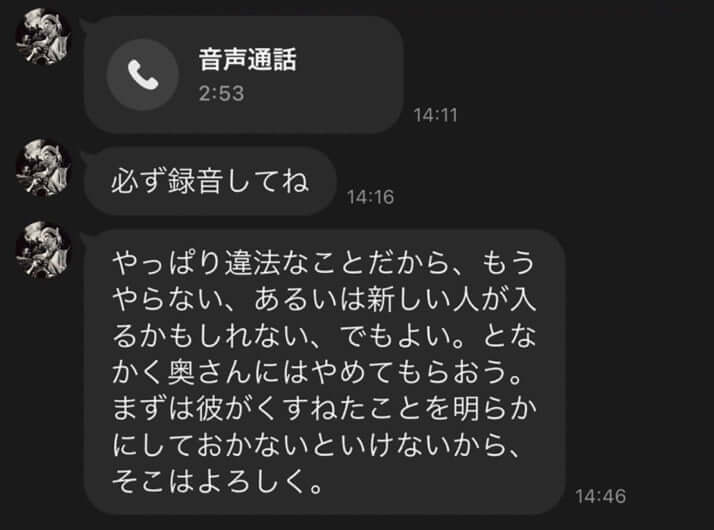Open sender's avatar beside the 音声通話 message
Image resolution: width=714 pixels, height=530 pixels.
coord(43,36)
